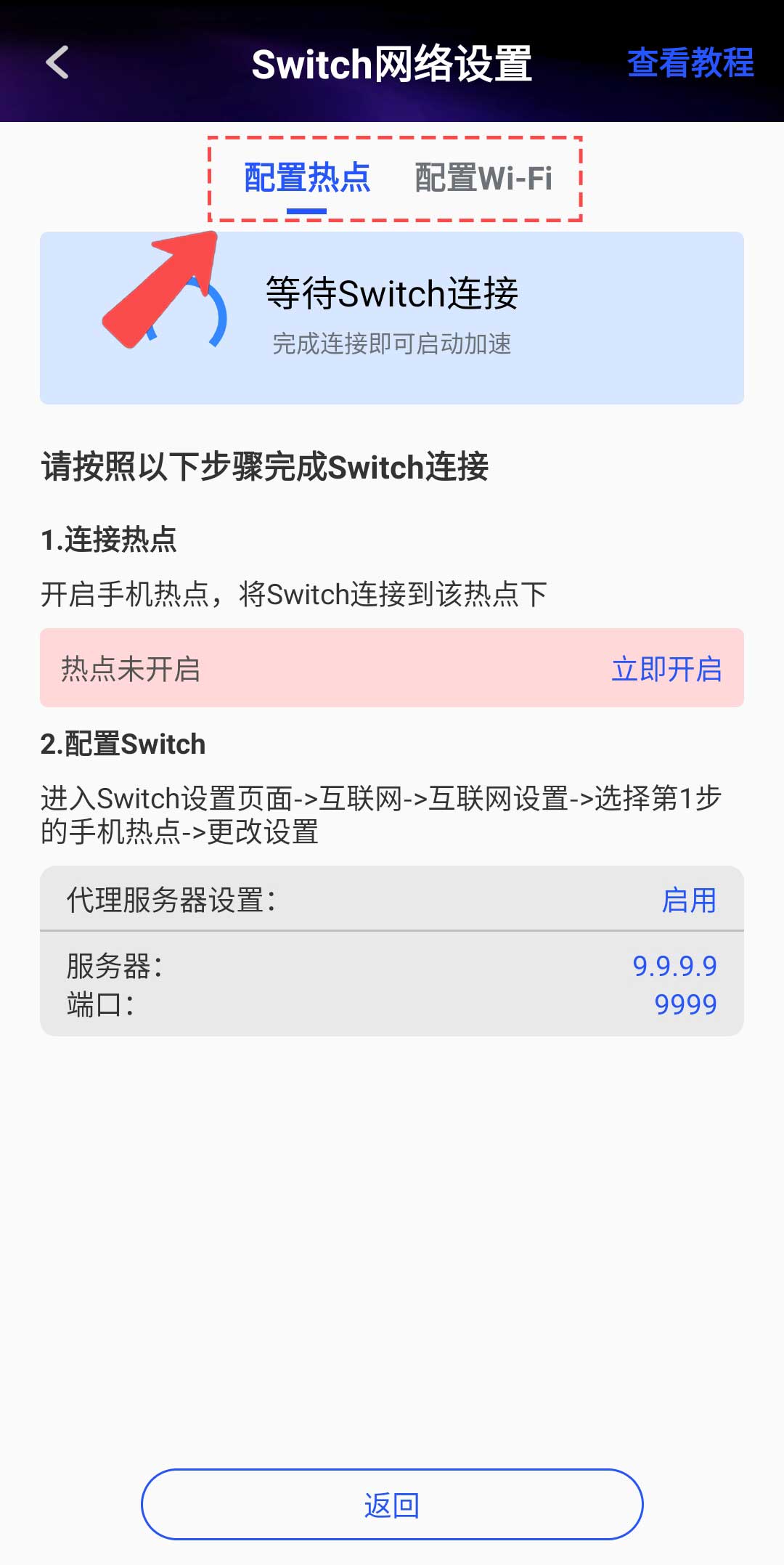
Task: Go back using the top-left arrow
Action: 57,62
